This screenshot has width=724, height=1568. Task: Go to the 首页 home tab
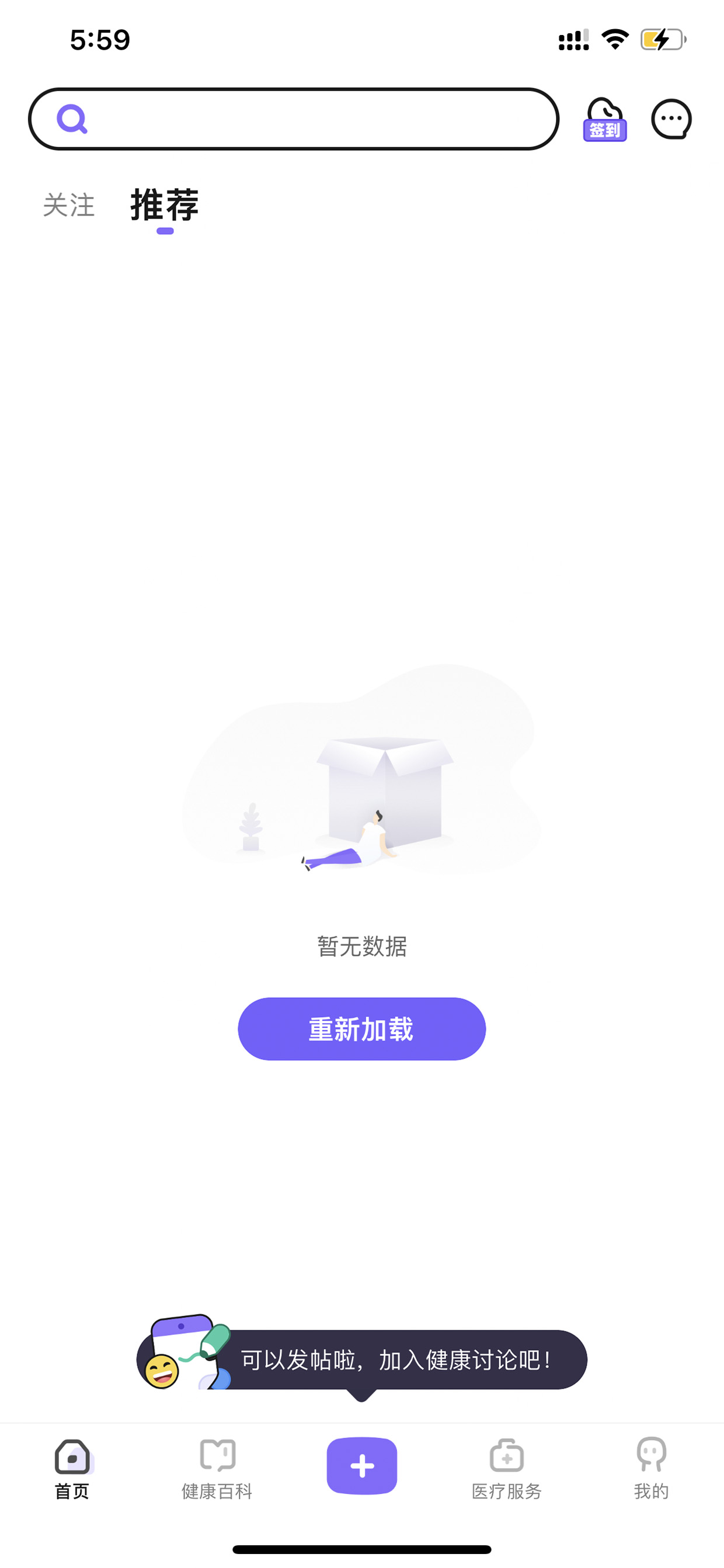[72, 1470]
